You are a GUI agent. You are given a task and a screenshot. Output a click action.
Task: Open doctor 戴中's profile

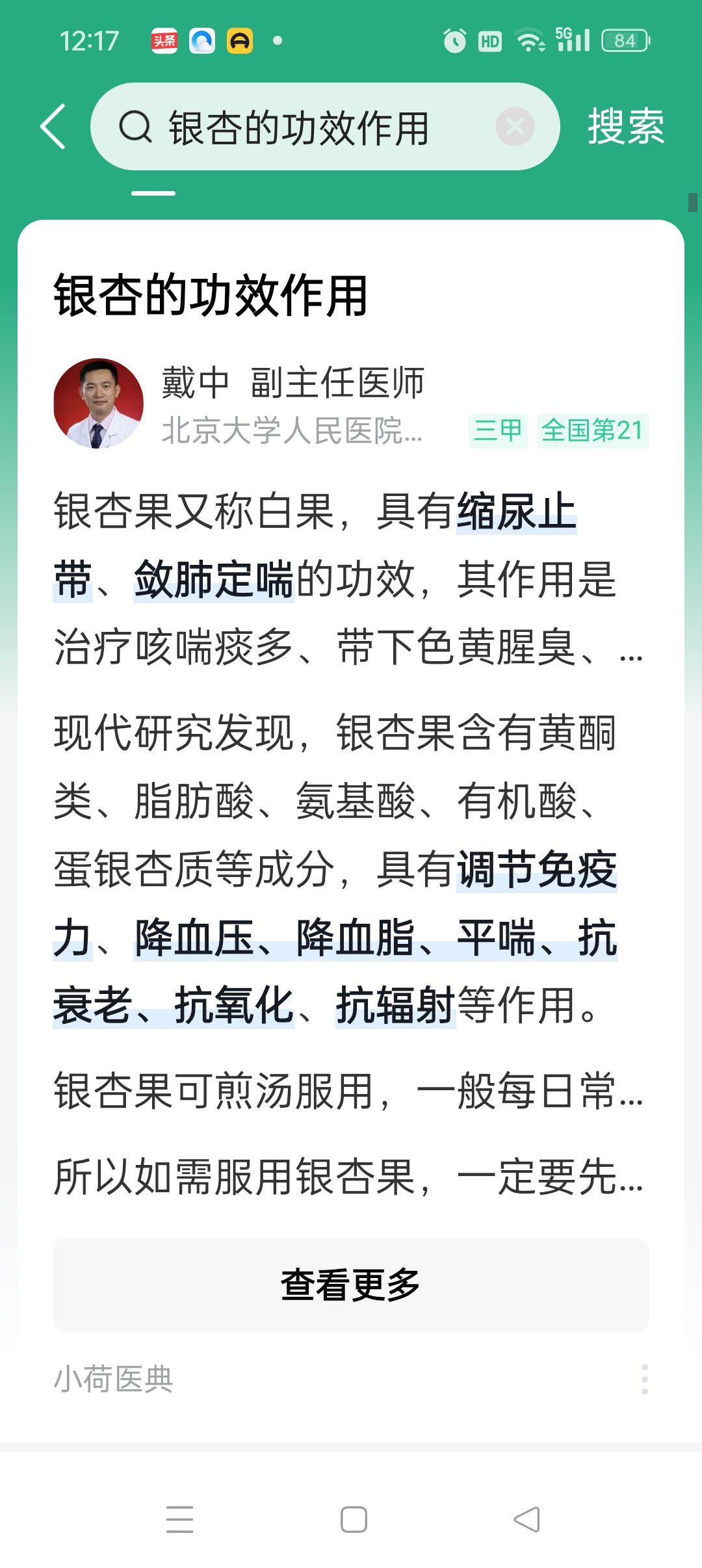[98, 403]
